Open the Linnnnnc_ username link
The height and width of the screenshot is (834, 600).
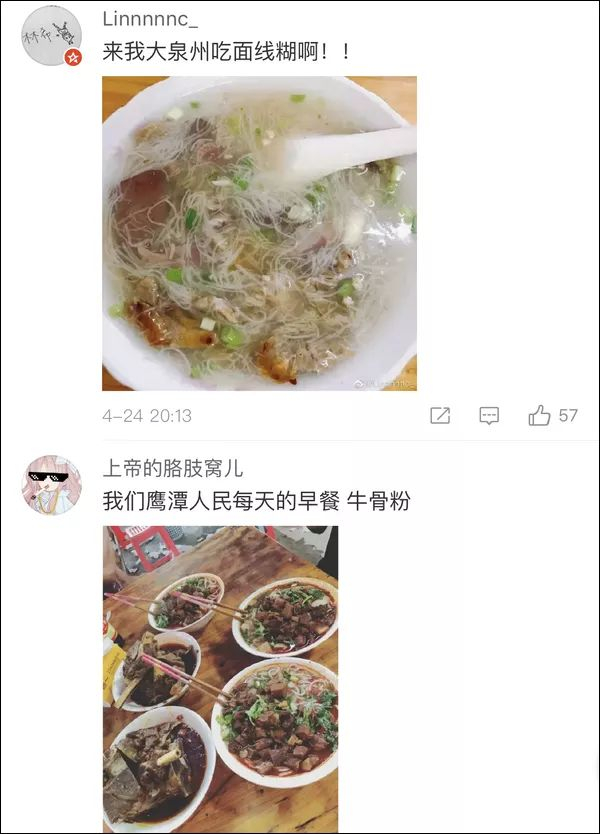click(x=153, y=20)
